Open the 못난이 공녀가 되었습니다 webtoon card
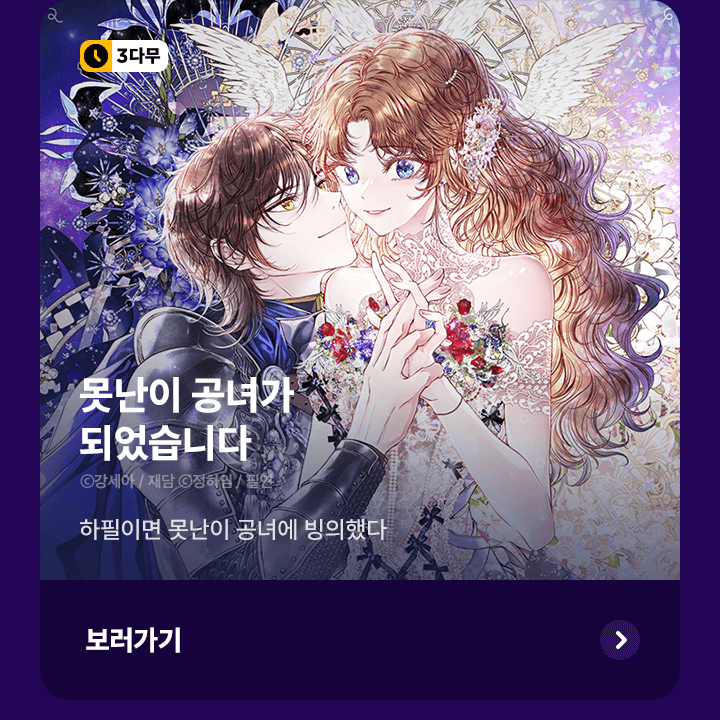Screen dimensions: 720x720 (x=360, y=300)
